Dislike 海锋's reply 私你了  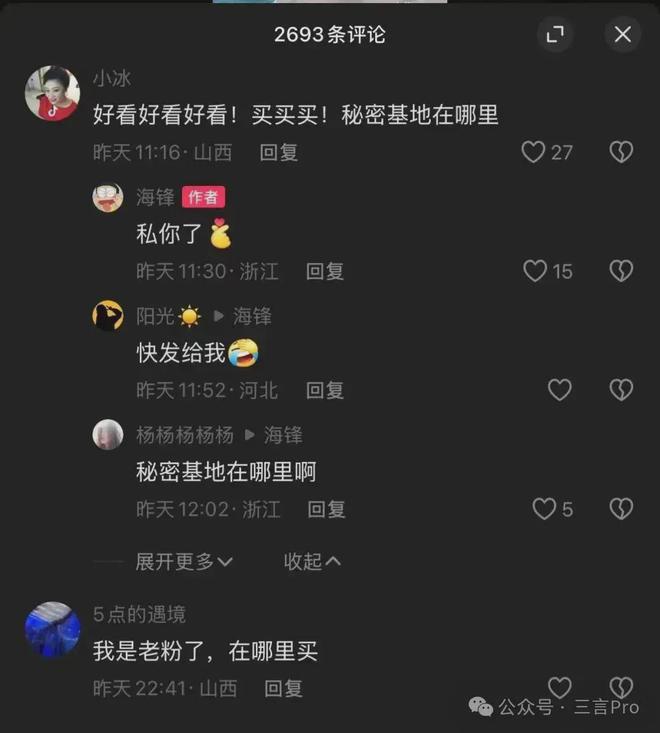tap(621, 271)
